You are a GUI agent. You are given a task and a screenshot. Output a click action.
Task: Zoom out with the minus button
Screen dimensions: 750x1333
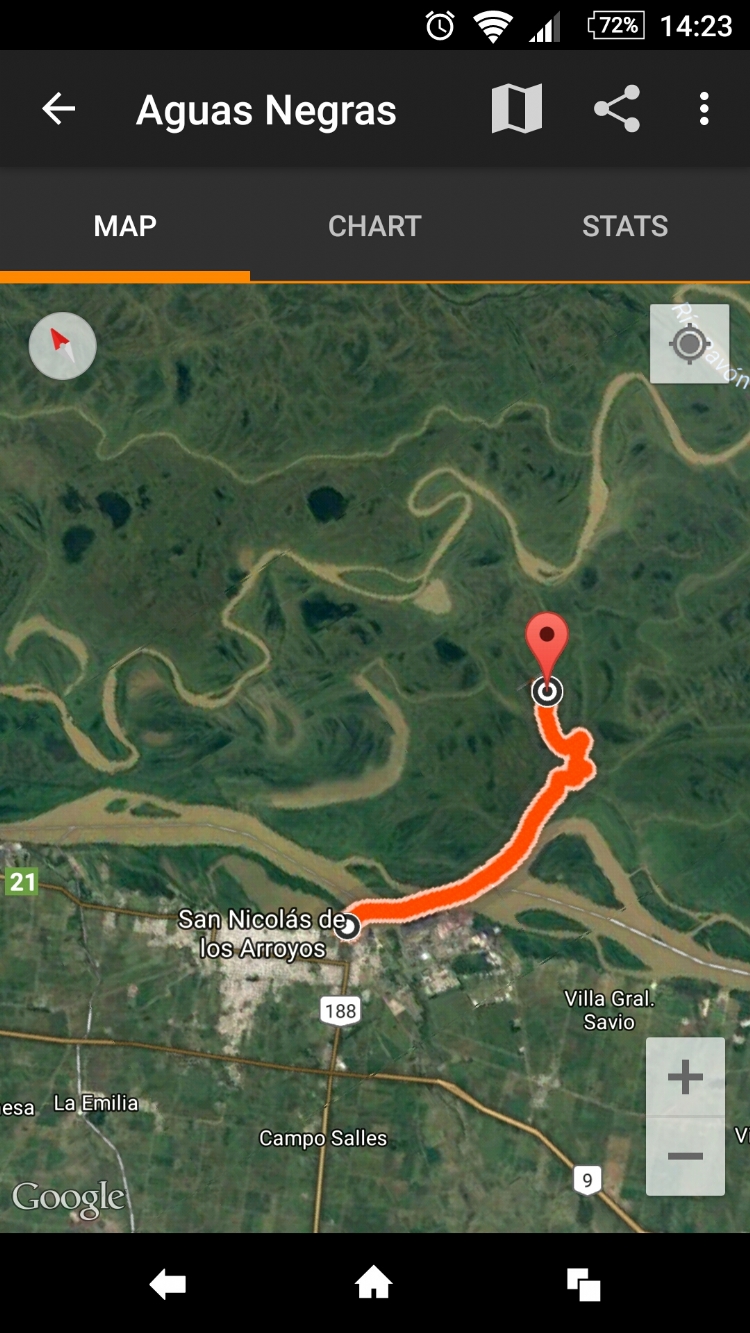(x=685, y=1156)
